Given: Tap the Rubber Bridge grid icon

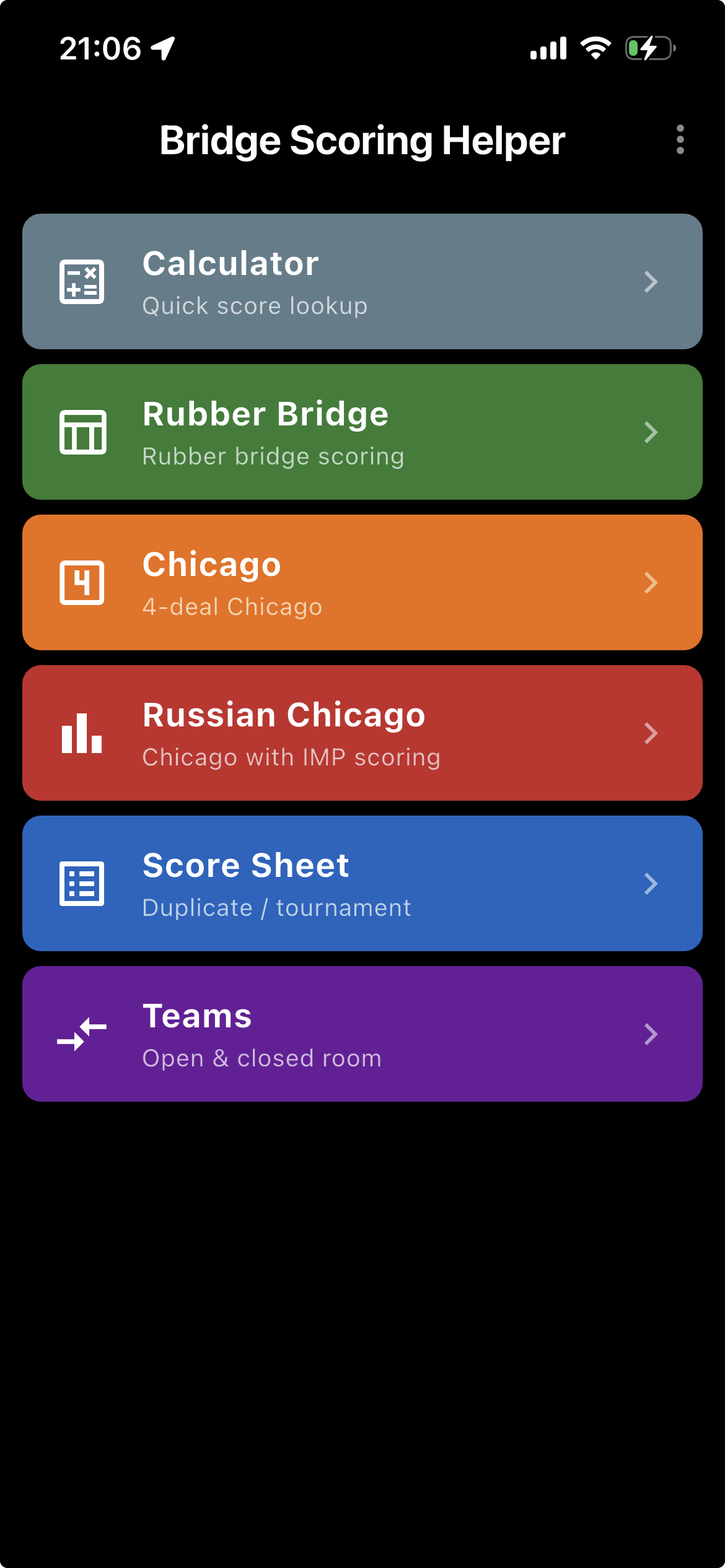Looking at the screenshot, I should pos(82,432).
